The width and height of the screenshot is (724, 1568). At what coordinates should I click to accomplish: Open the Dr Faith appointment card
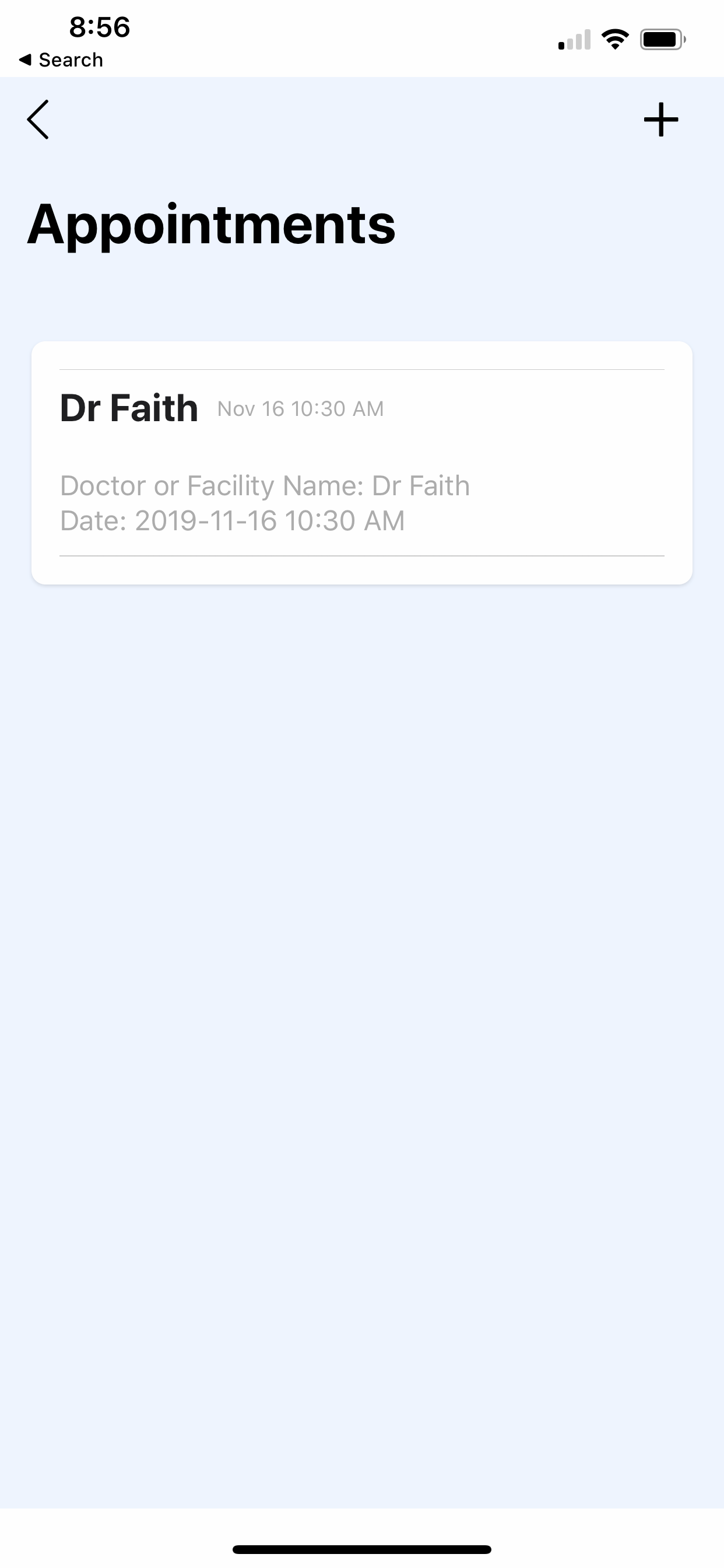361,463
